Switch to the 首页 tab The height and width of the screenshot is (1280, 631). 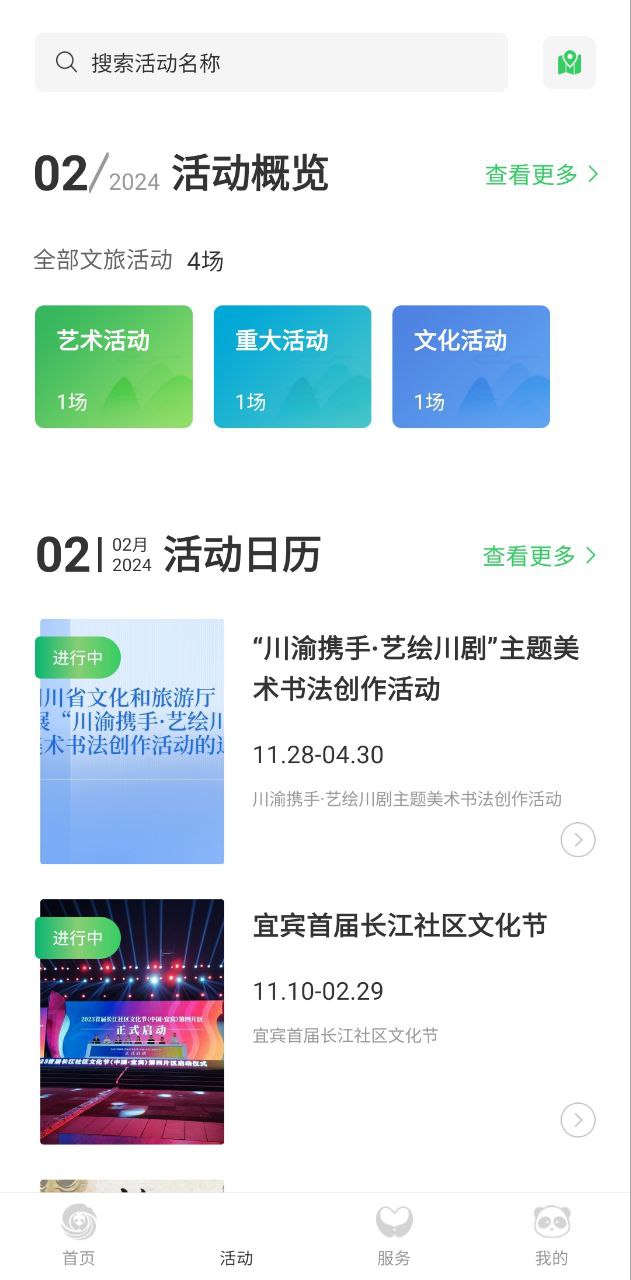click(x=79, y=1236)
